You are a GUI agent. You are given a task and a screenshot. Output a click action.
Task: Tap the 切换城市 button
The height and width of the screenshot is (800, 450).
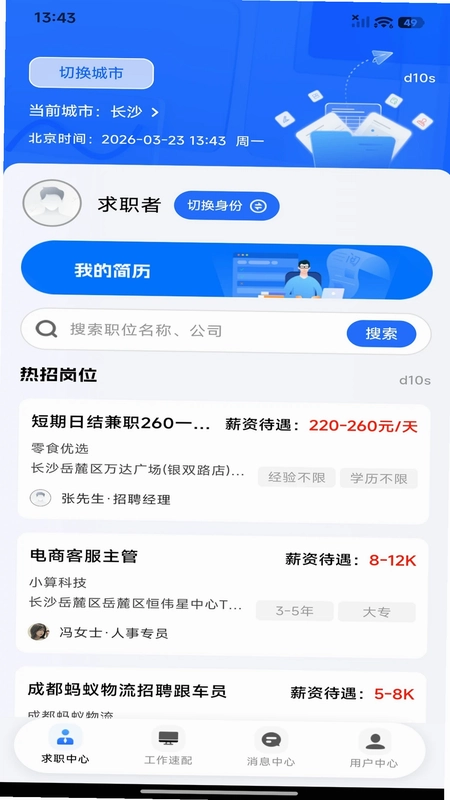click(x=91, y=73)
